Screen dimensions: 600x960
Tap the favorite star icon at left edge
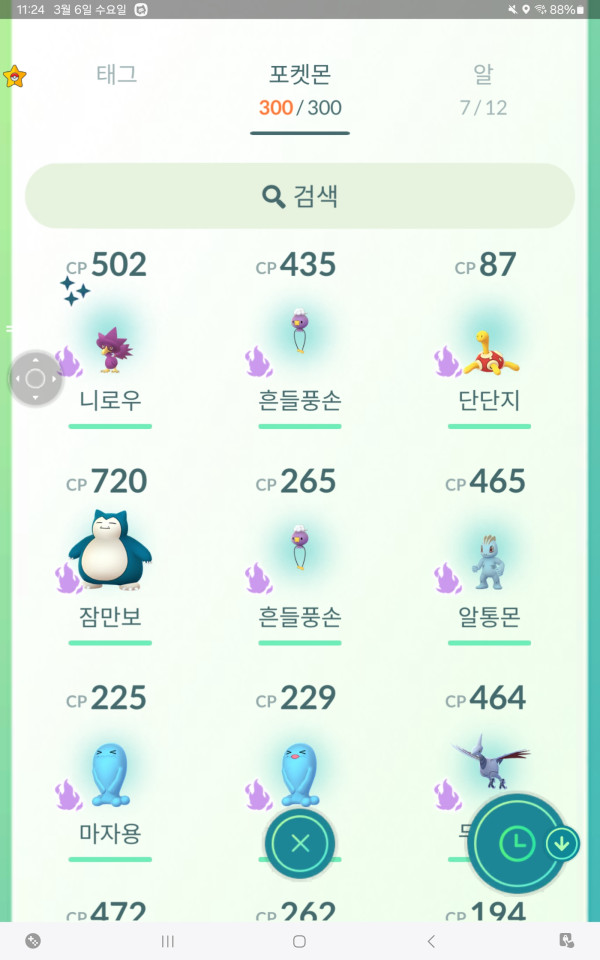coord(14,77)
